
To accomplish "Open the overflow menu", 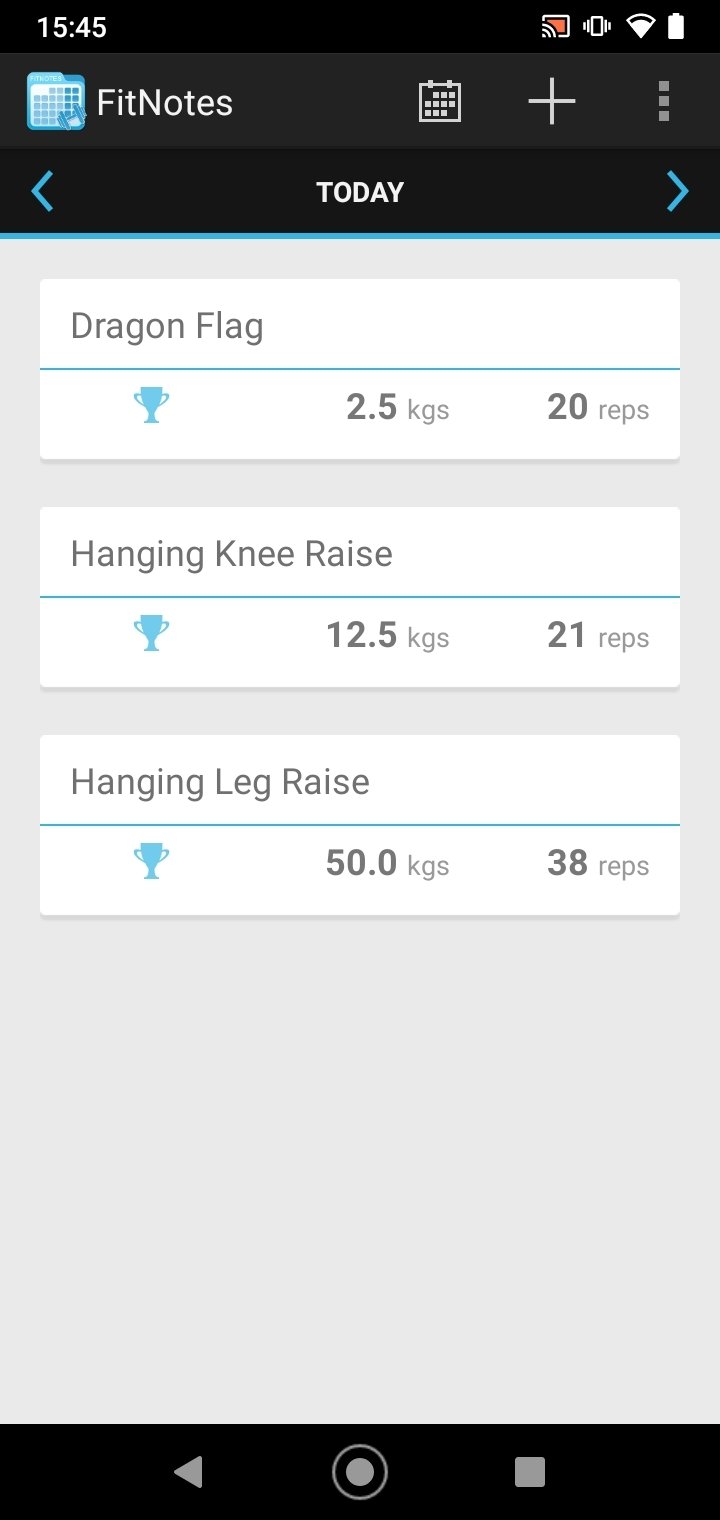I will pos(664,102).
